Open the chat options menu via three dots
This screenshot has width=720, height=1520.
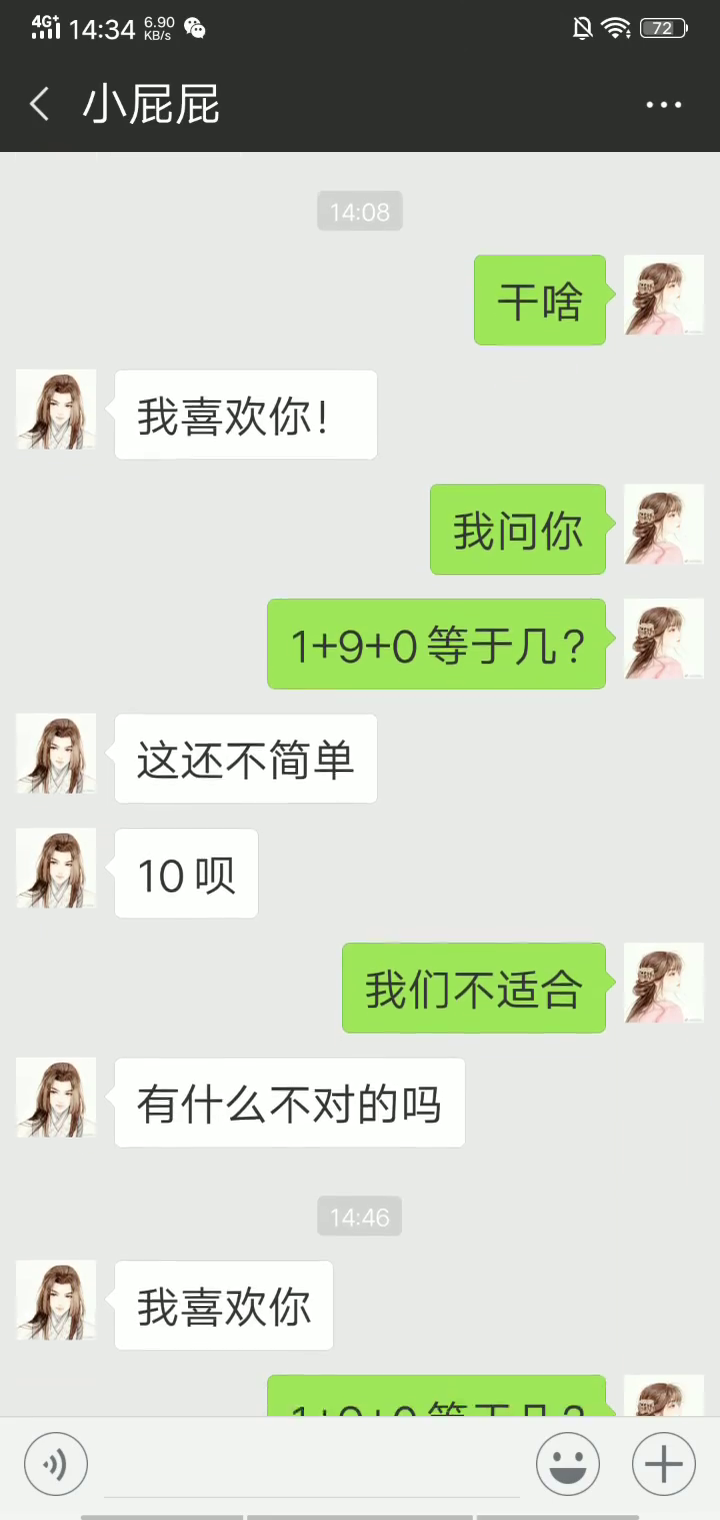(x=663, y=104)
